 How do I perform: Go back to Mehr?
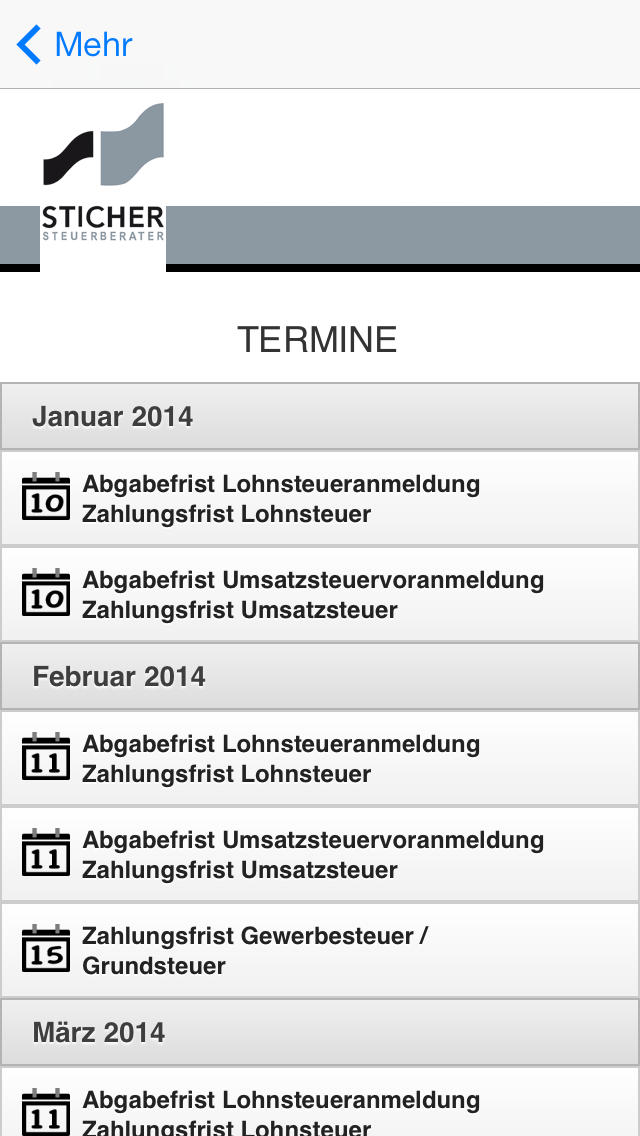(74, 45)
